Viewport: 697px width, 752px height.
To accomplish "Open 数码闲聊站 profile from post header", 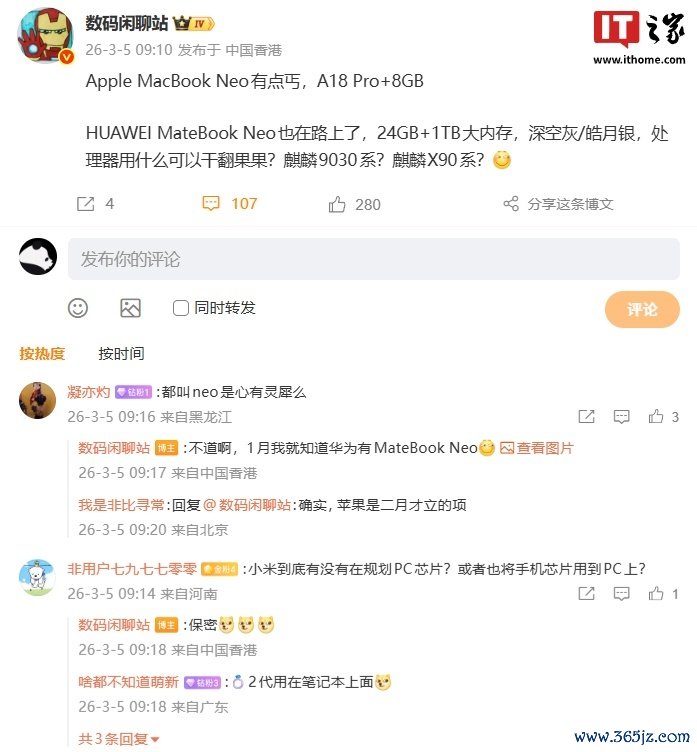I will [126, 24].
